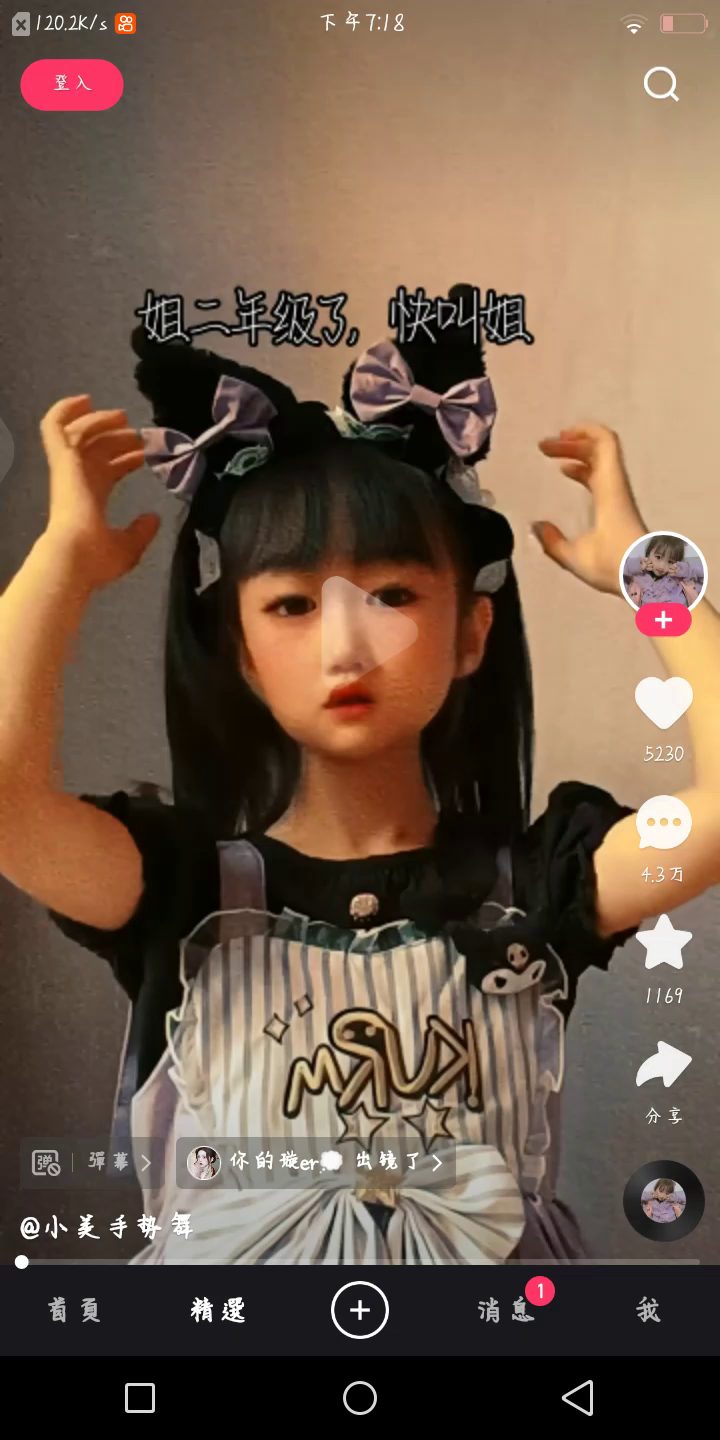The image size is (720, 1440).
Task: Open the search magnifier icon
Action: [x=661, y=84]
